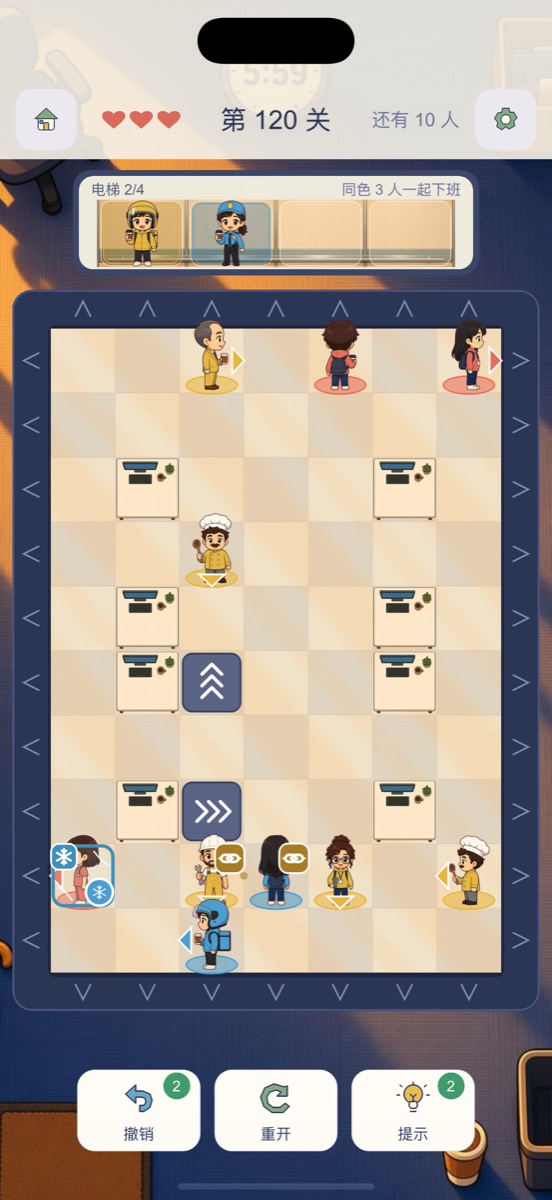
Task: Open the settings gear
Action: [x=505, y=120]
